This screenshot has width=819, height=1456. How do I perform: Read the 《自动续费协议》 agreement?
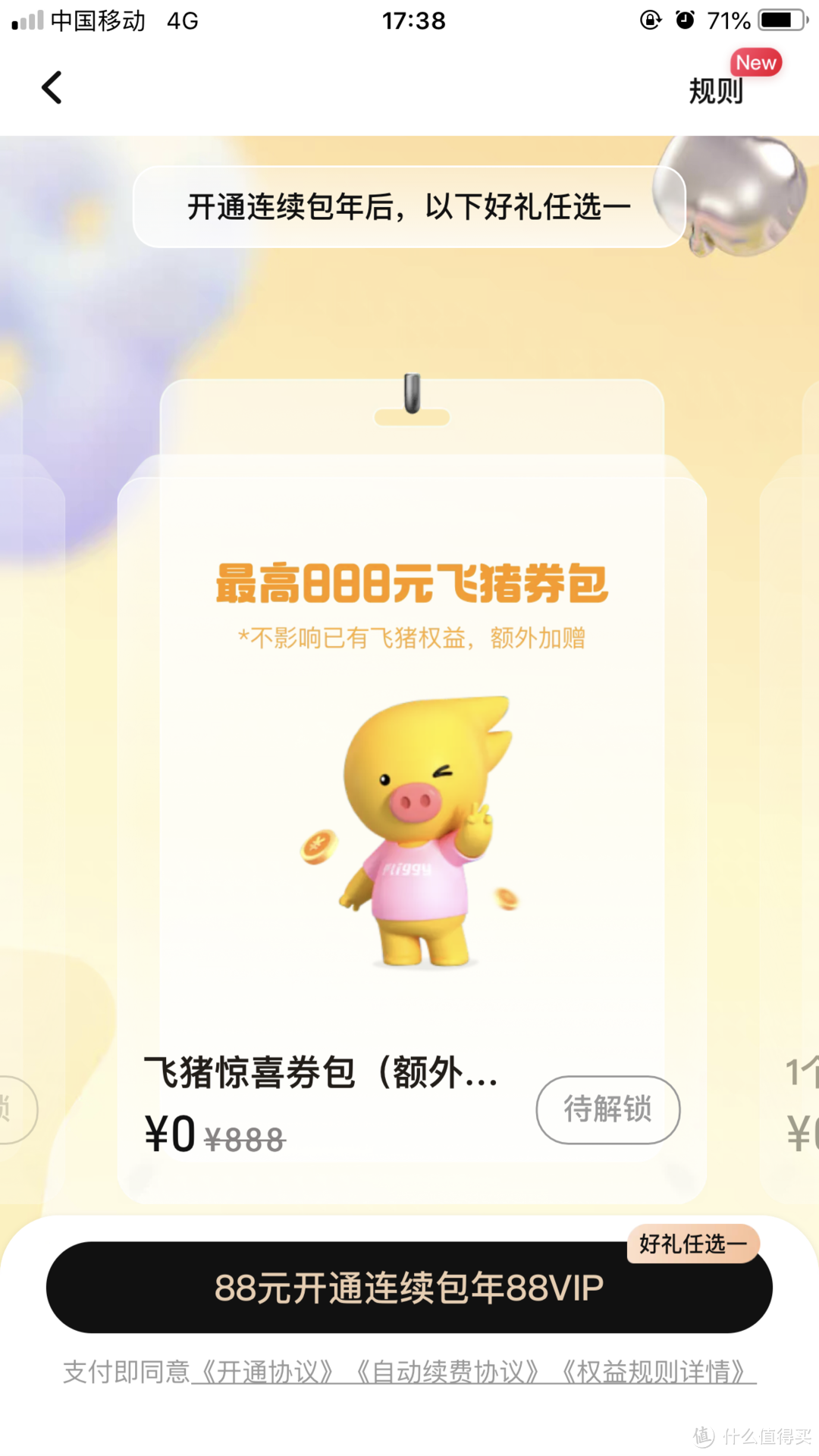point(447,1372)
